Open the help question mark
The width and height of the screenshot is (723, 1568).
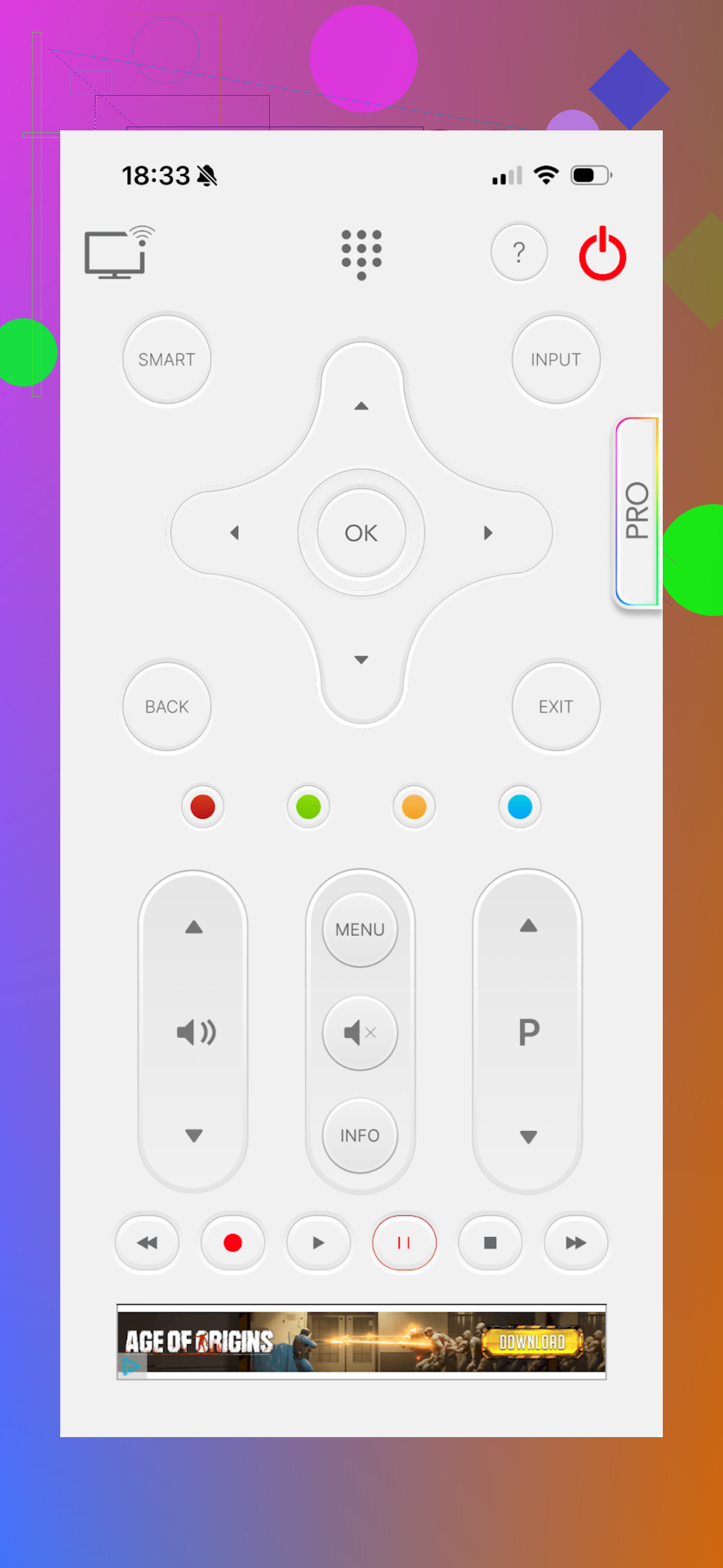click(519, 252)
